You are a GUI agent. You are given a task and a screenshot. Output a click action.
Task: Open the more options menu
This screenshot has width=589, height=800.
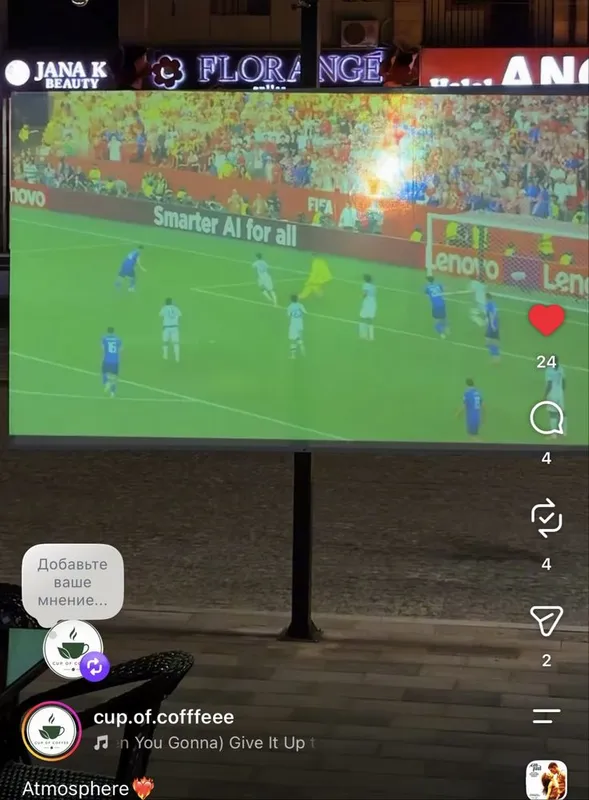(546, 716)
